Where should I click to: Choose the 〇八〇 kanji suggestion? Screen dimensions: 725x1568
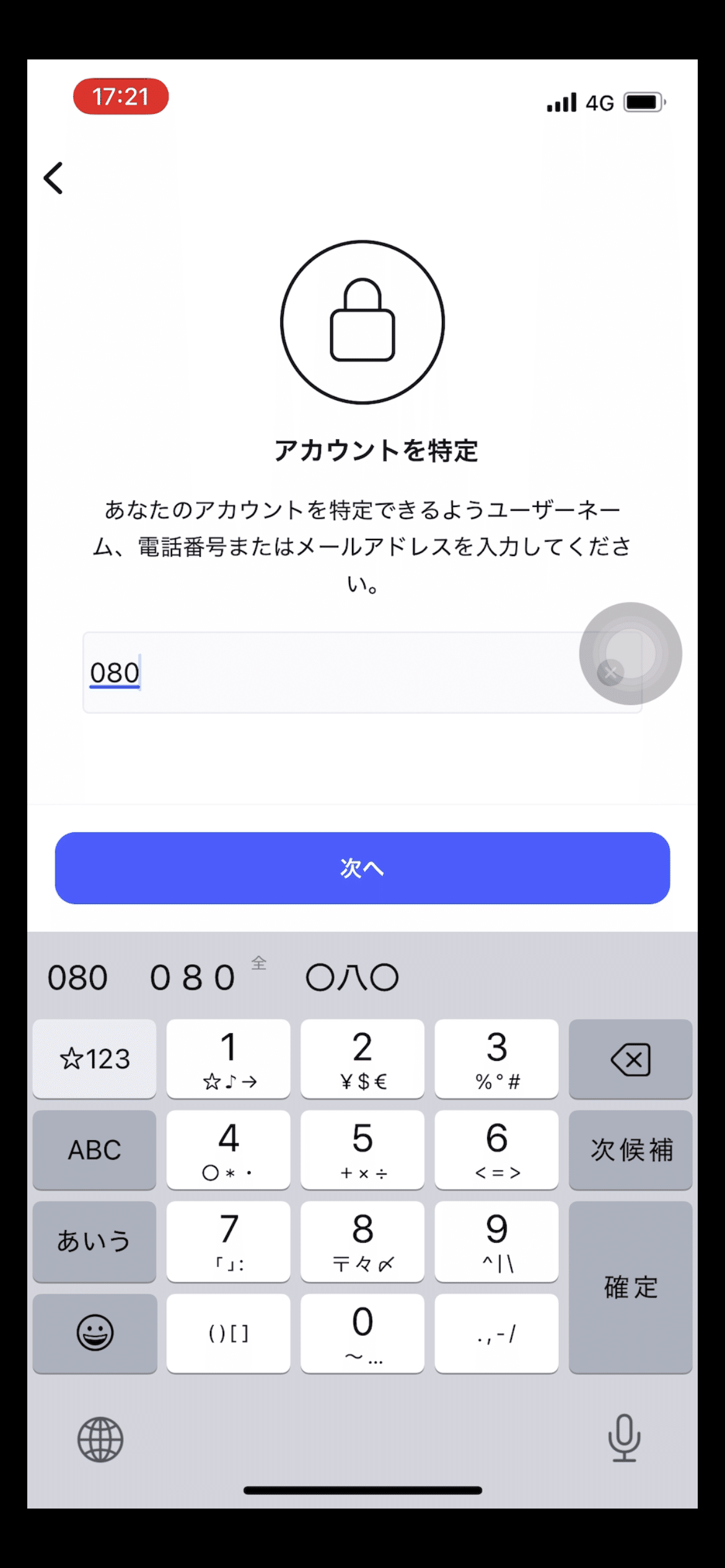click(x=352, y=978)
